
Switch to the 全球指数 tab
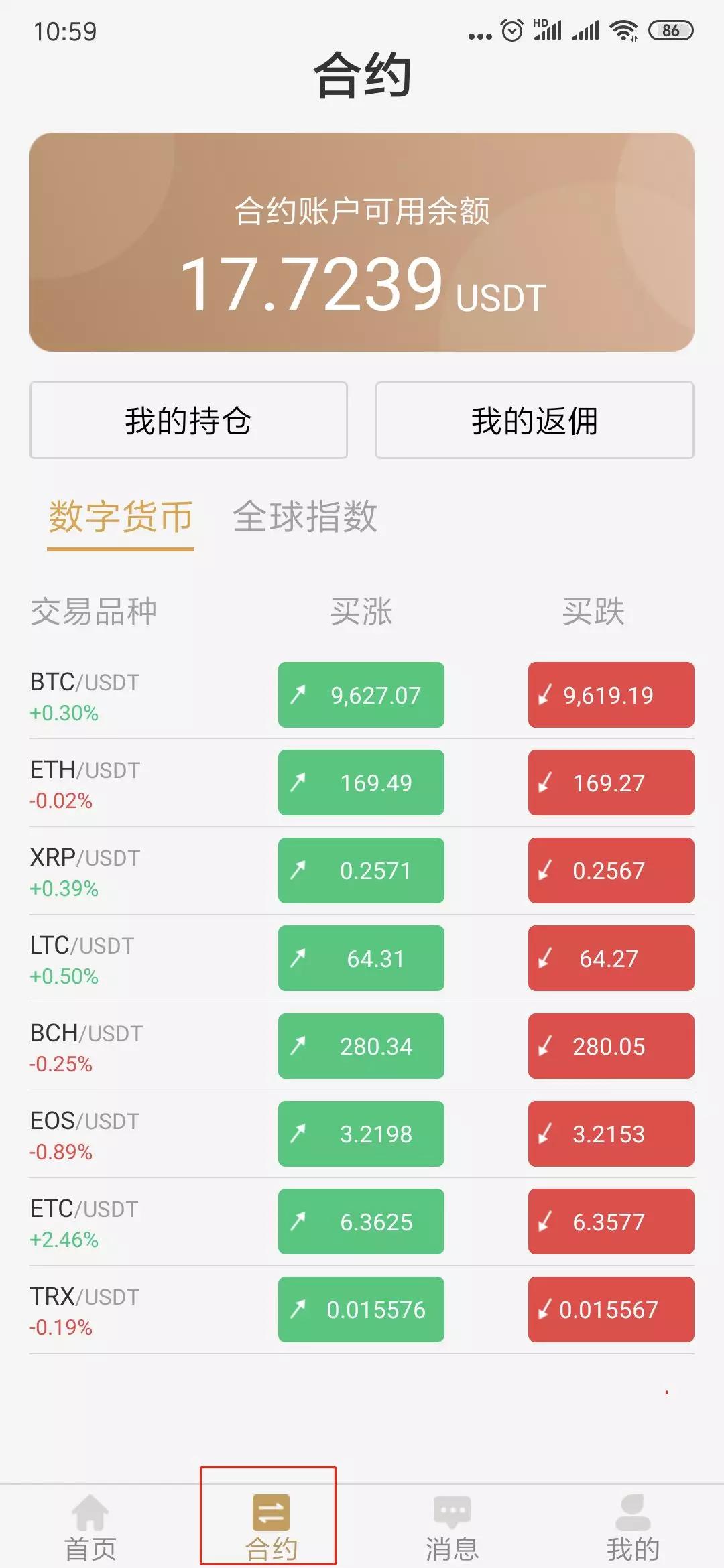pos(305,517)
